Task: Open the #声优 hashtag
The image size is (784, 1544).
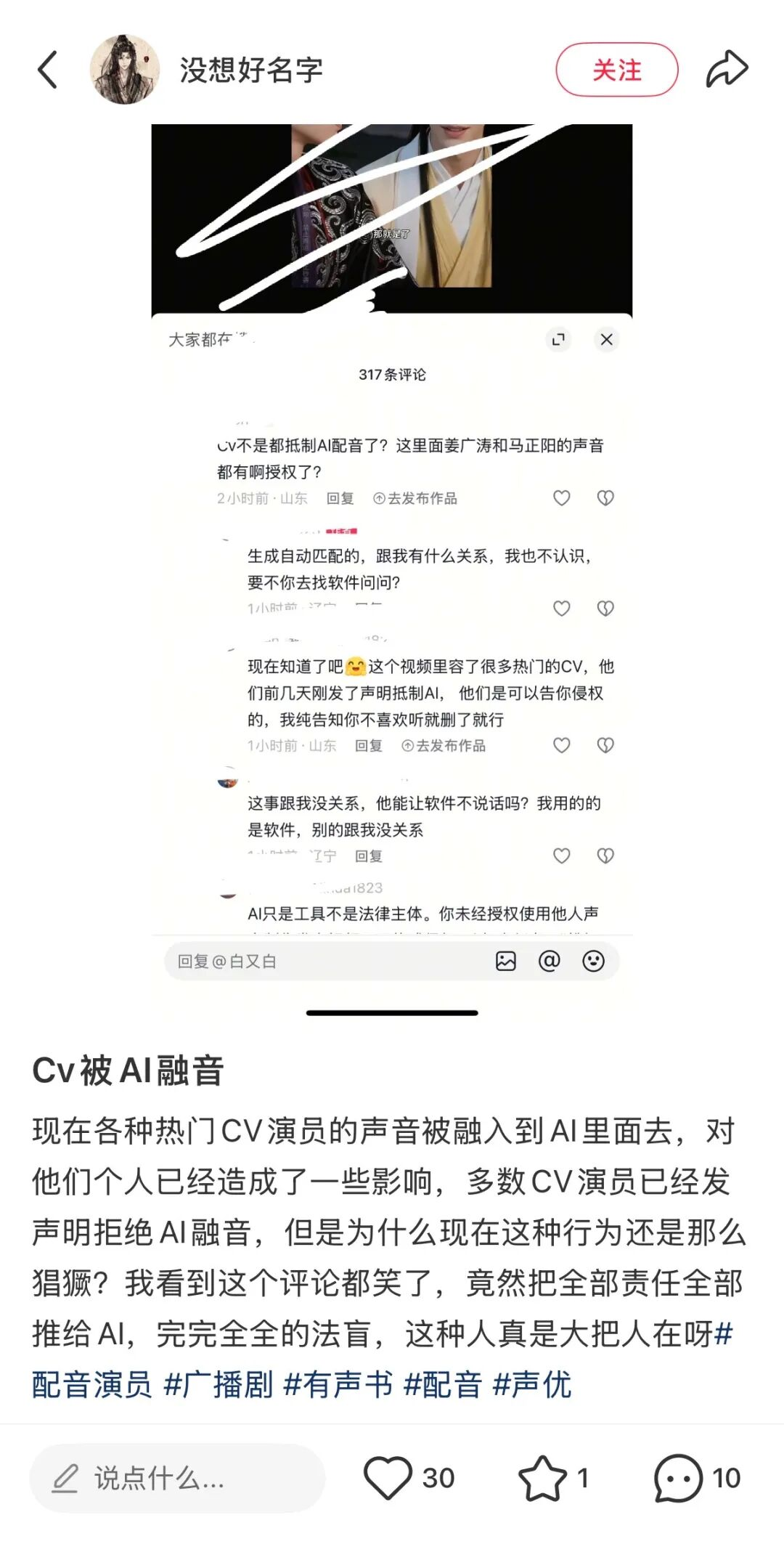Action: (532, 1384)
